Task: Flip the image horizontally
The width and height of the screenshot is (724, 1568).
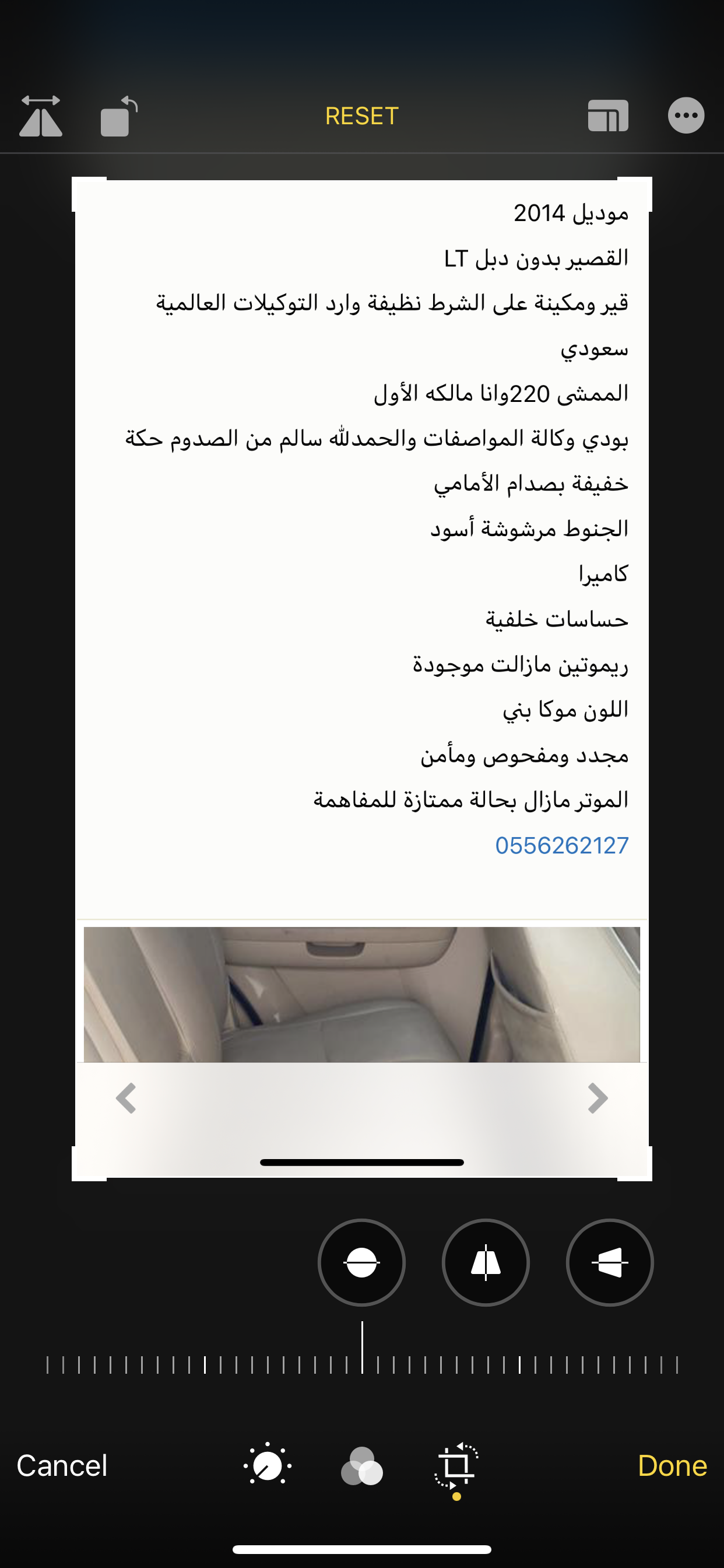Action: pyautogui.click(x=40, y=116)
